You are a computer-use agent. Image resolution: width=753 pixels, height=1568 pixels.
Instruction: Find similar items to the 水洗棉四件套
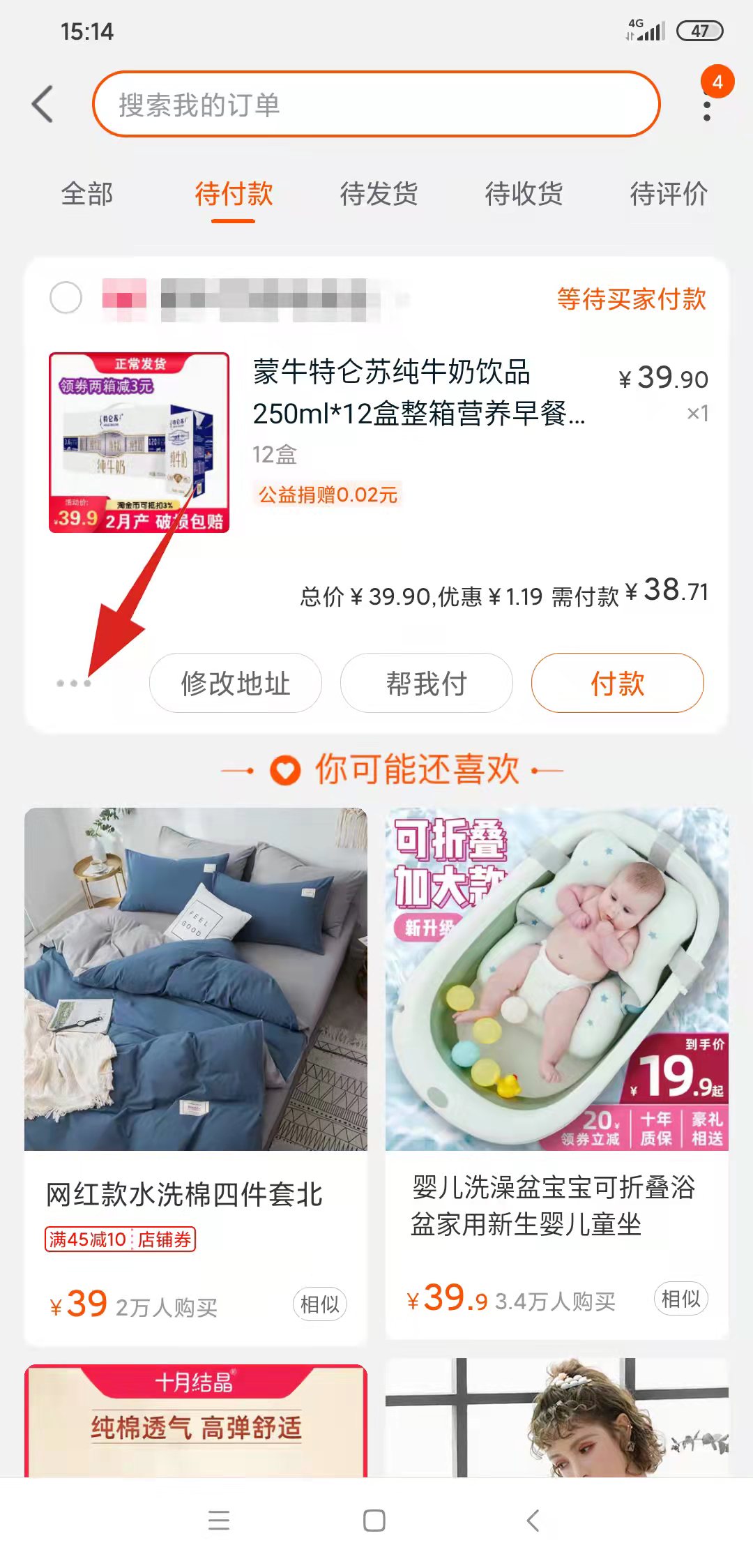pos(319,1304)
